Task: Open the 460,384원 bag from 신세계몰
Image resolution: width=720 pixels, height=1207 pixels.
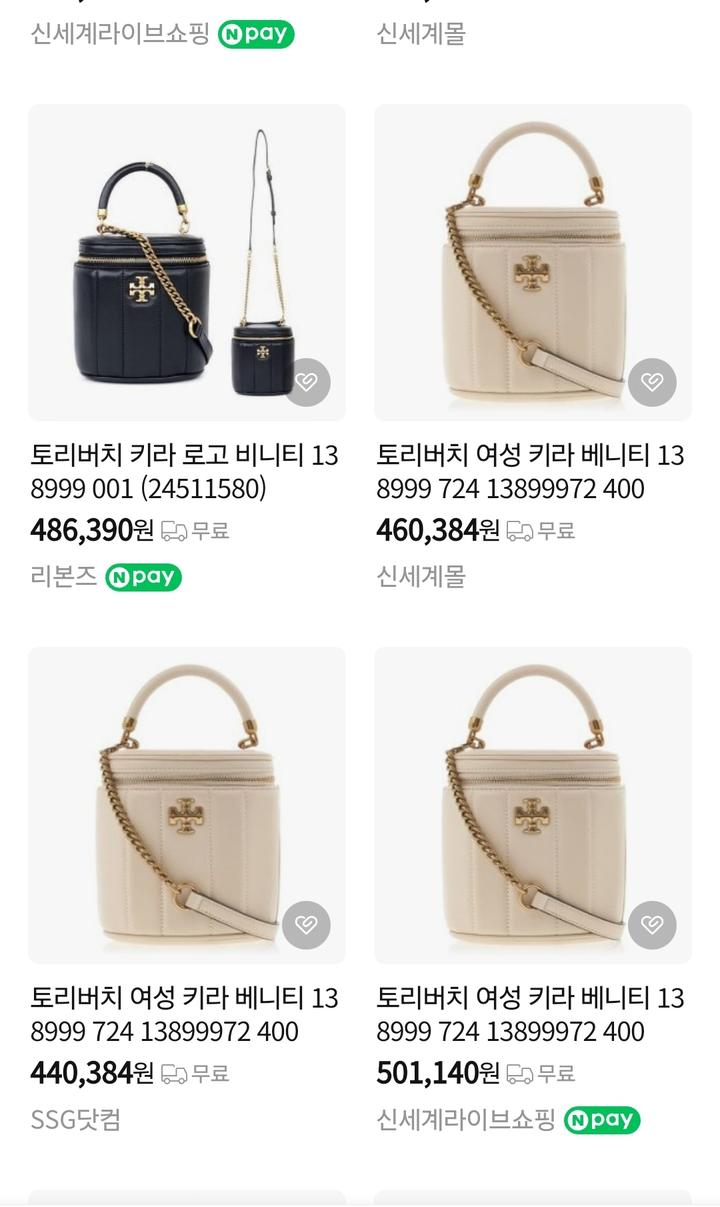Action: point(533,262)
